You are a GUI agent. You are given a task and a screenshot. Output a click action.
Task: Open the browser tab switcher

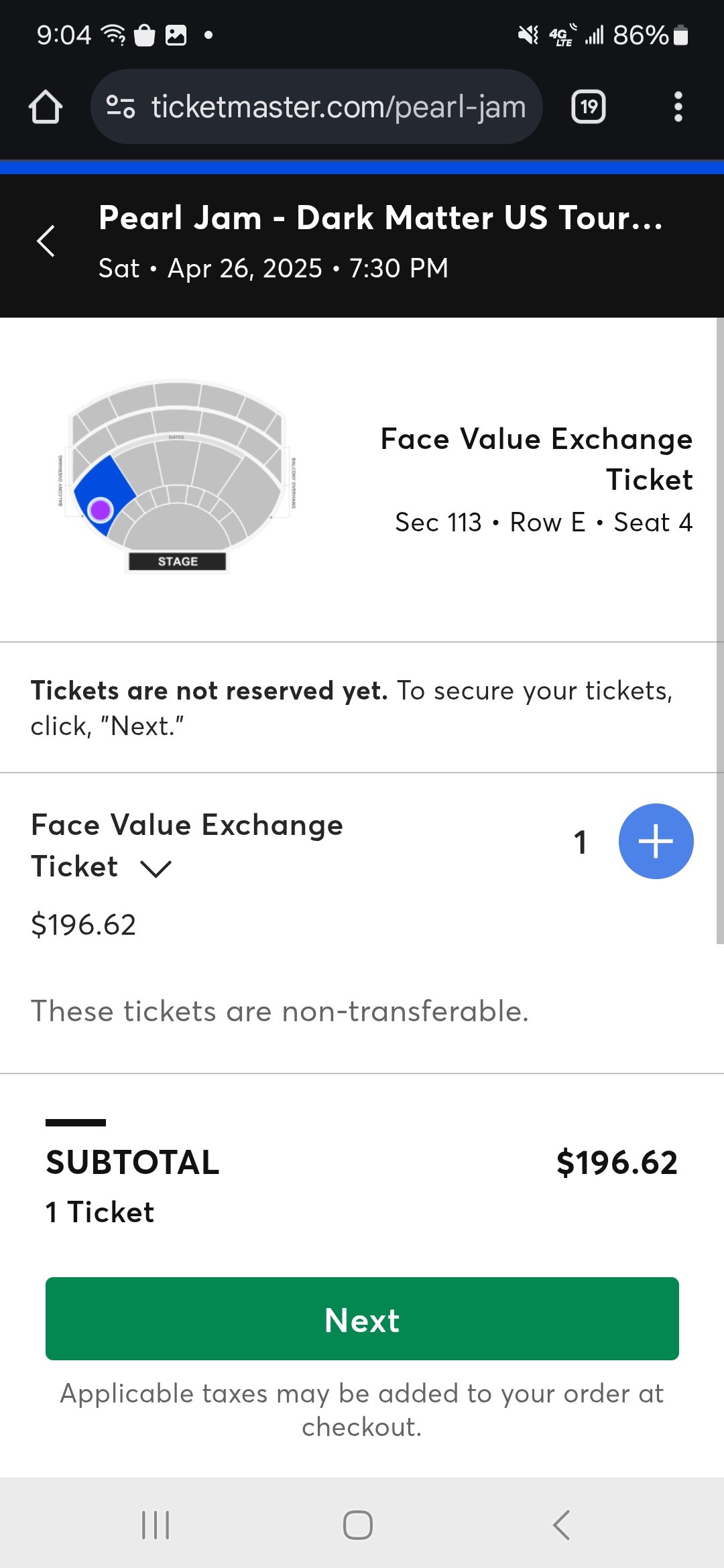coord(588,107)
